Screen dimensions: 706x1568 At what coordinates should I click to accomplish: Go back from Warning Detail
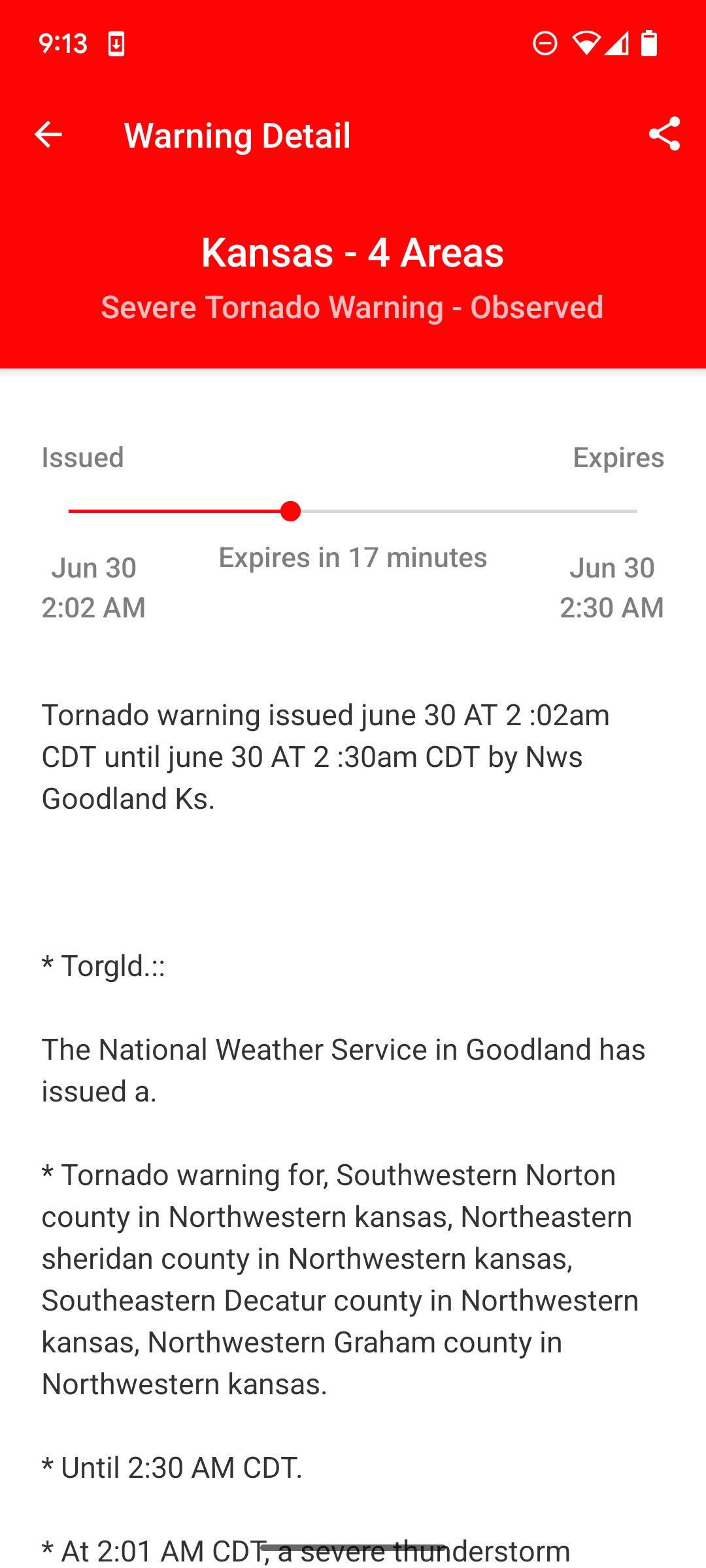click(48, 135)
